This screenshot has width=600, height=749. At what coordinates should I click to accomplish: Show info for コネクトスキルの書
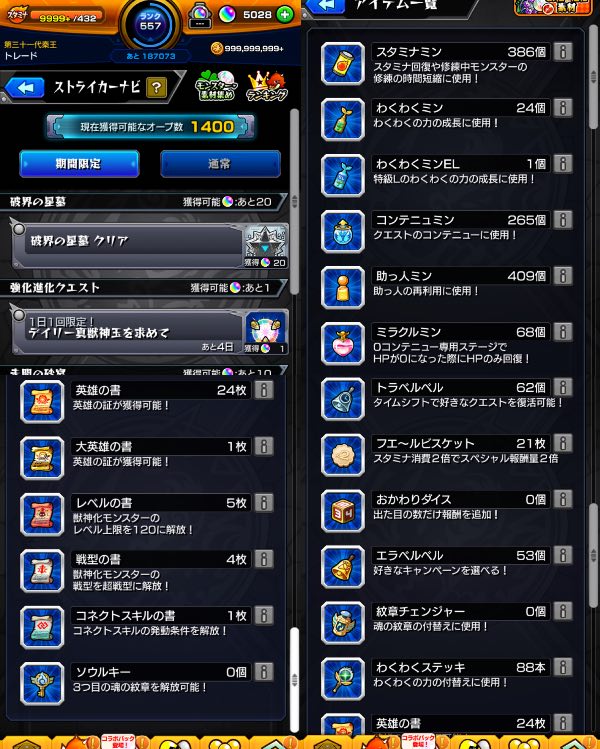tap(263, 615)
